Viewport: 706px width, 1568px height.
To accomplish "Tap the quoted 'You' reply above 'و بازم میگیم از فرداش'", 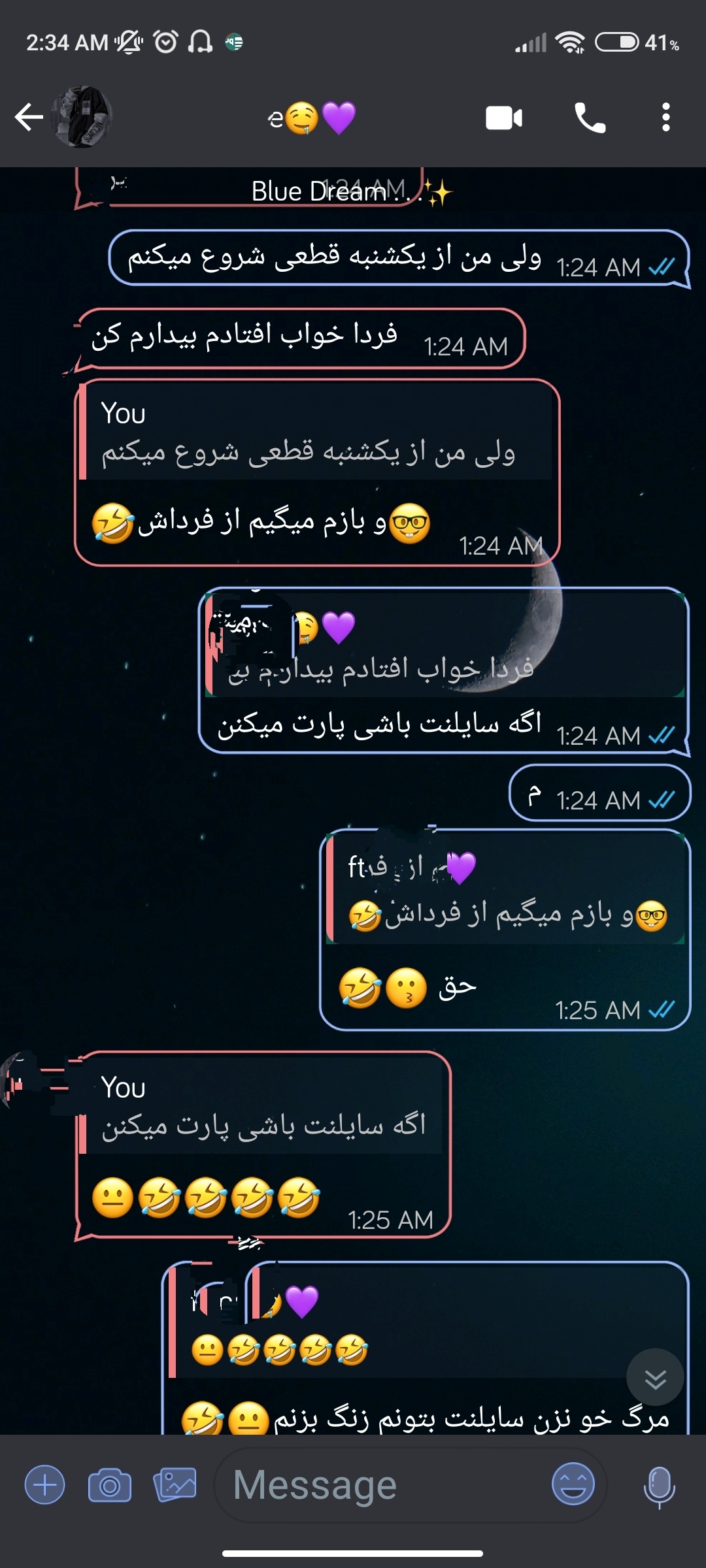I will pyautogui.click(x=315, y=433).
